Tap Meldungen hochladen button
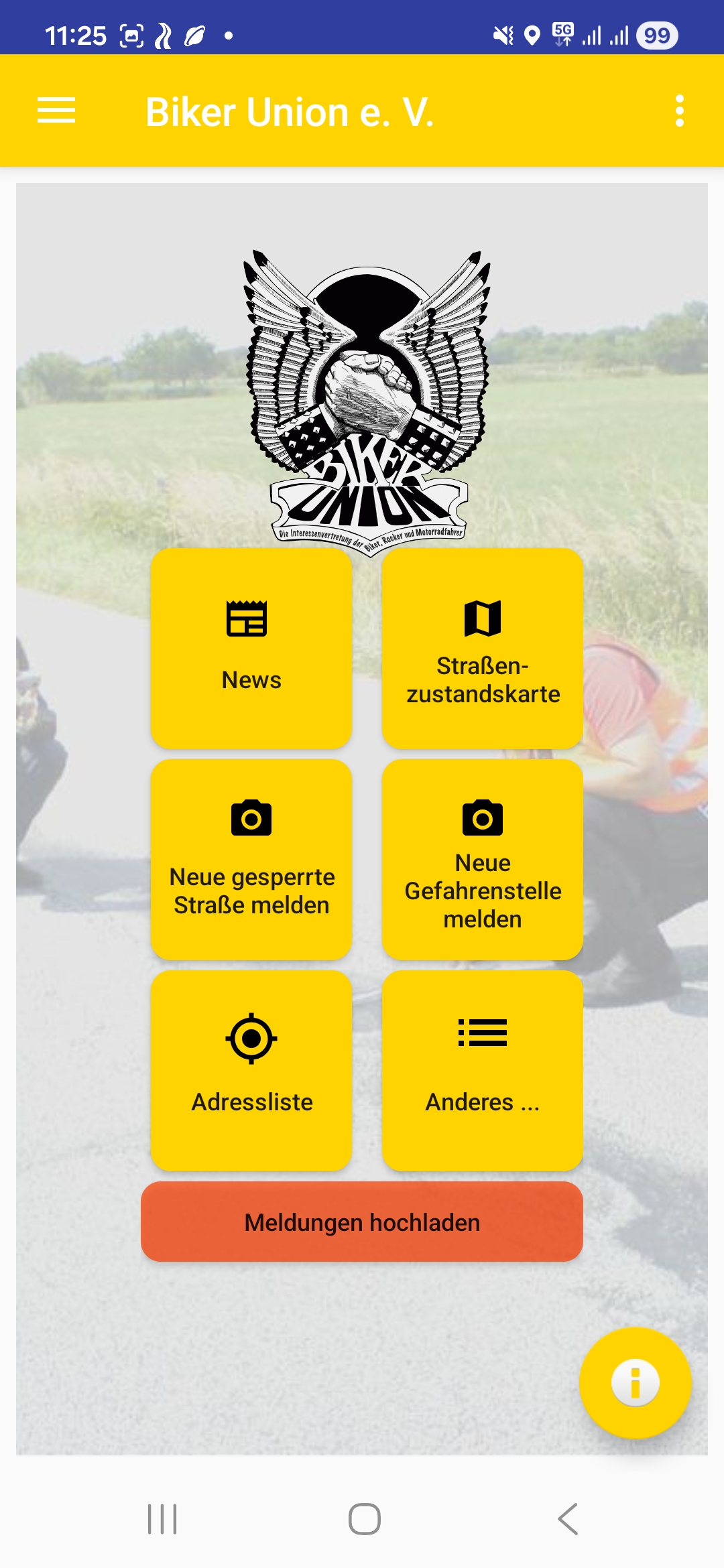The width and height of the screenshot is (724, 1568). pos(362,1222)
